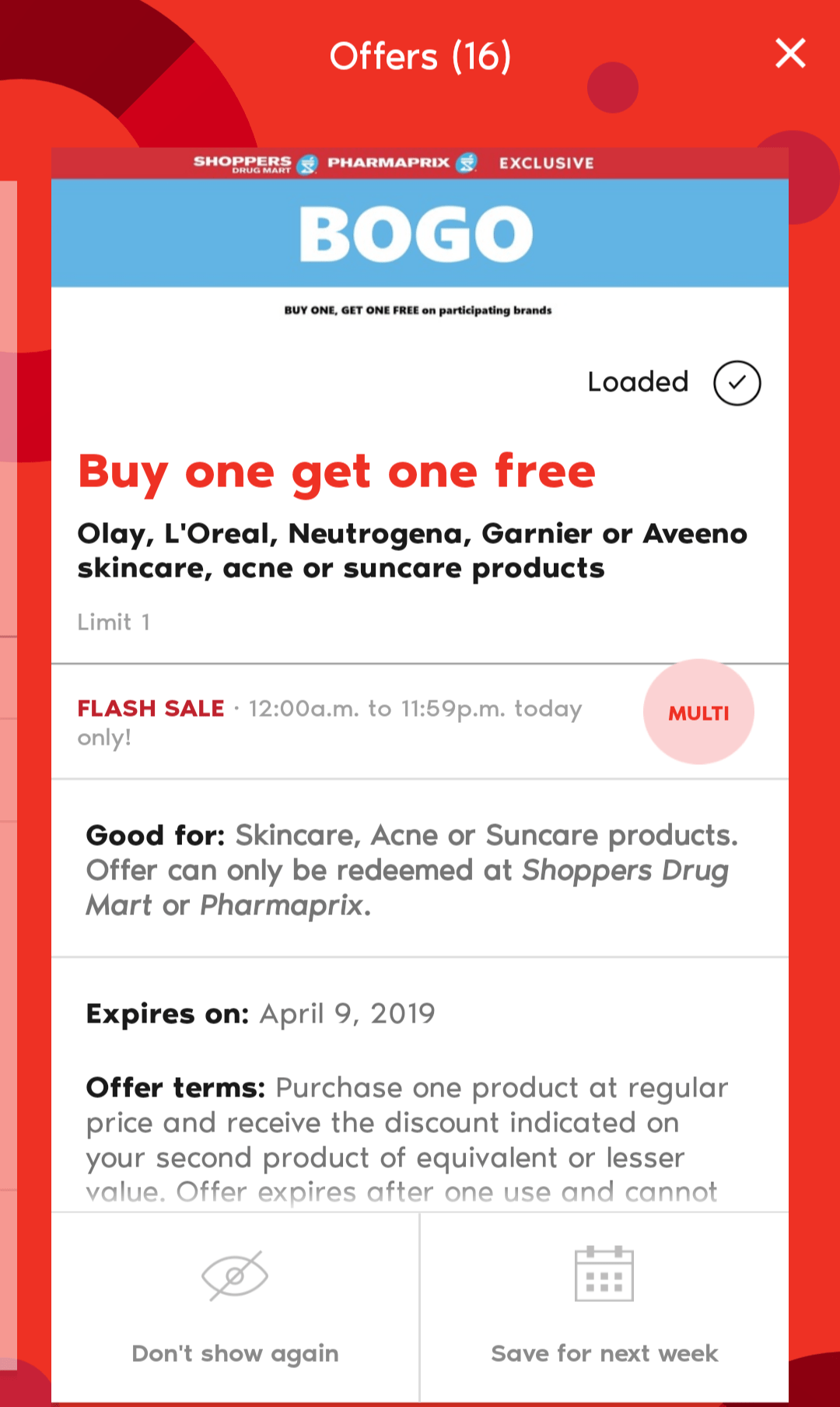This screenshot has height=1407, width=840.
Task: Close the Offers overlay
Action: tap(790, 54)
